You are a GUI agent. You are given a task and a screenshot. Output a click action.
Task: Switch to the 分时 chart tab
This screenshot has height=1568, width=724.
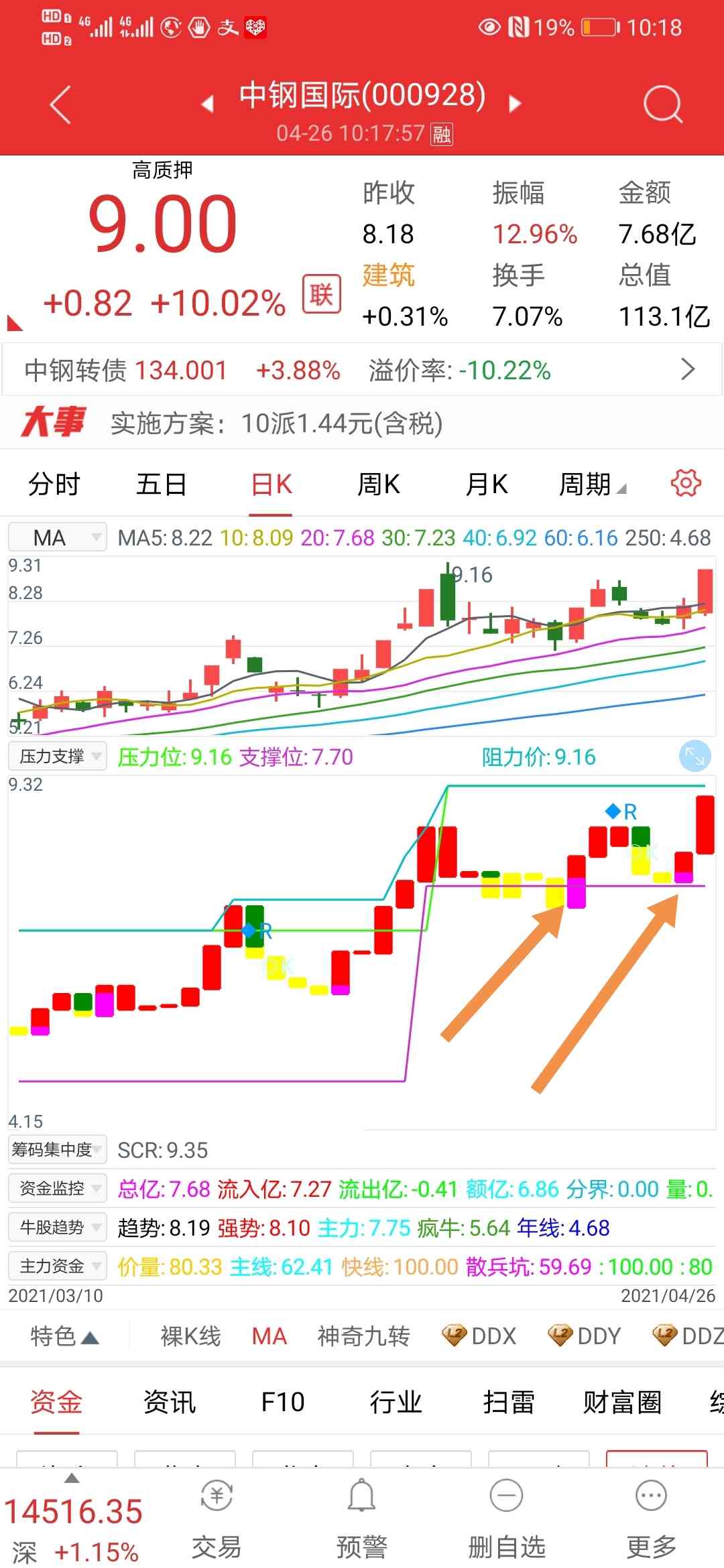coord(54,484)
